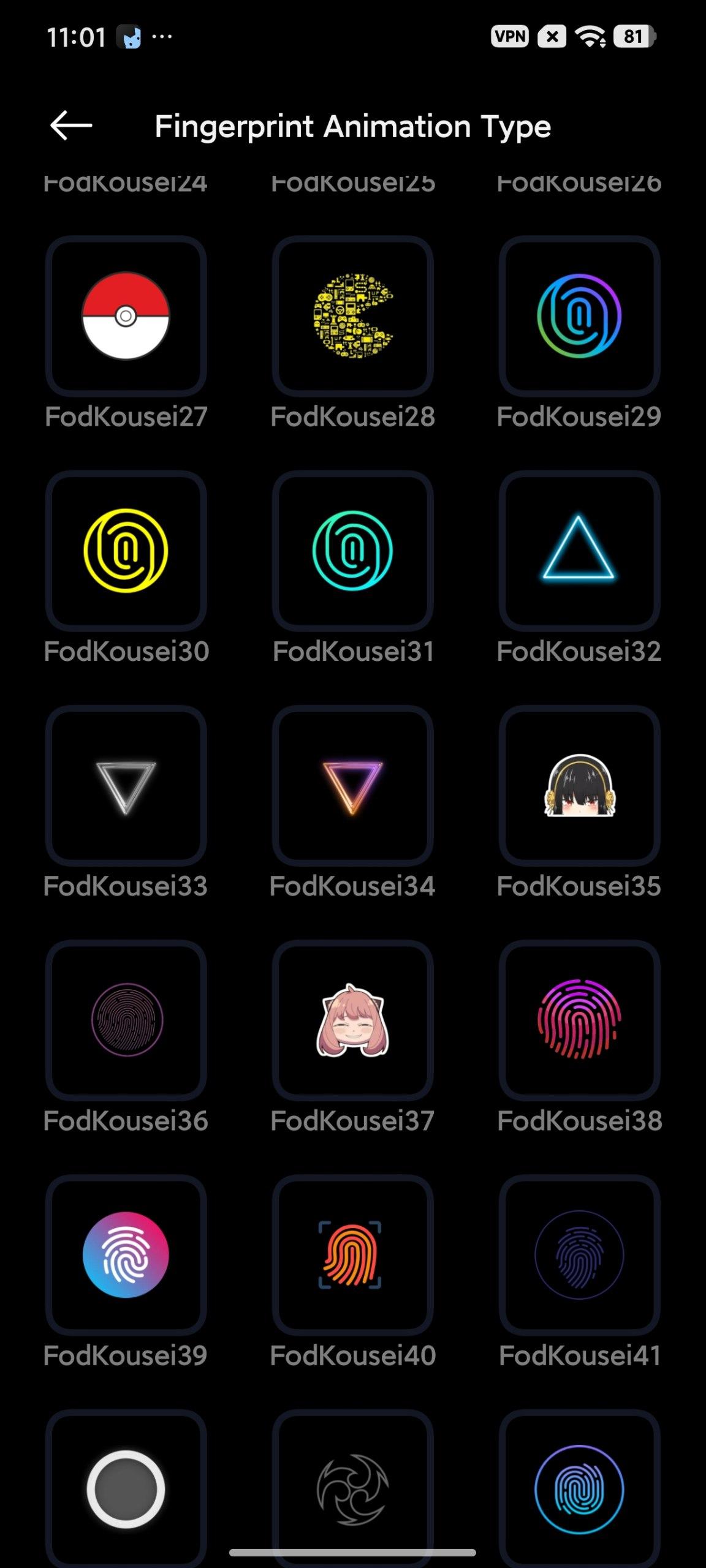Choose the FodKousei35 headphone girl animation
Viewport: 706px width, 1568px height.
click(580, 785)
